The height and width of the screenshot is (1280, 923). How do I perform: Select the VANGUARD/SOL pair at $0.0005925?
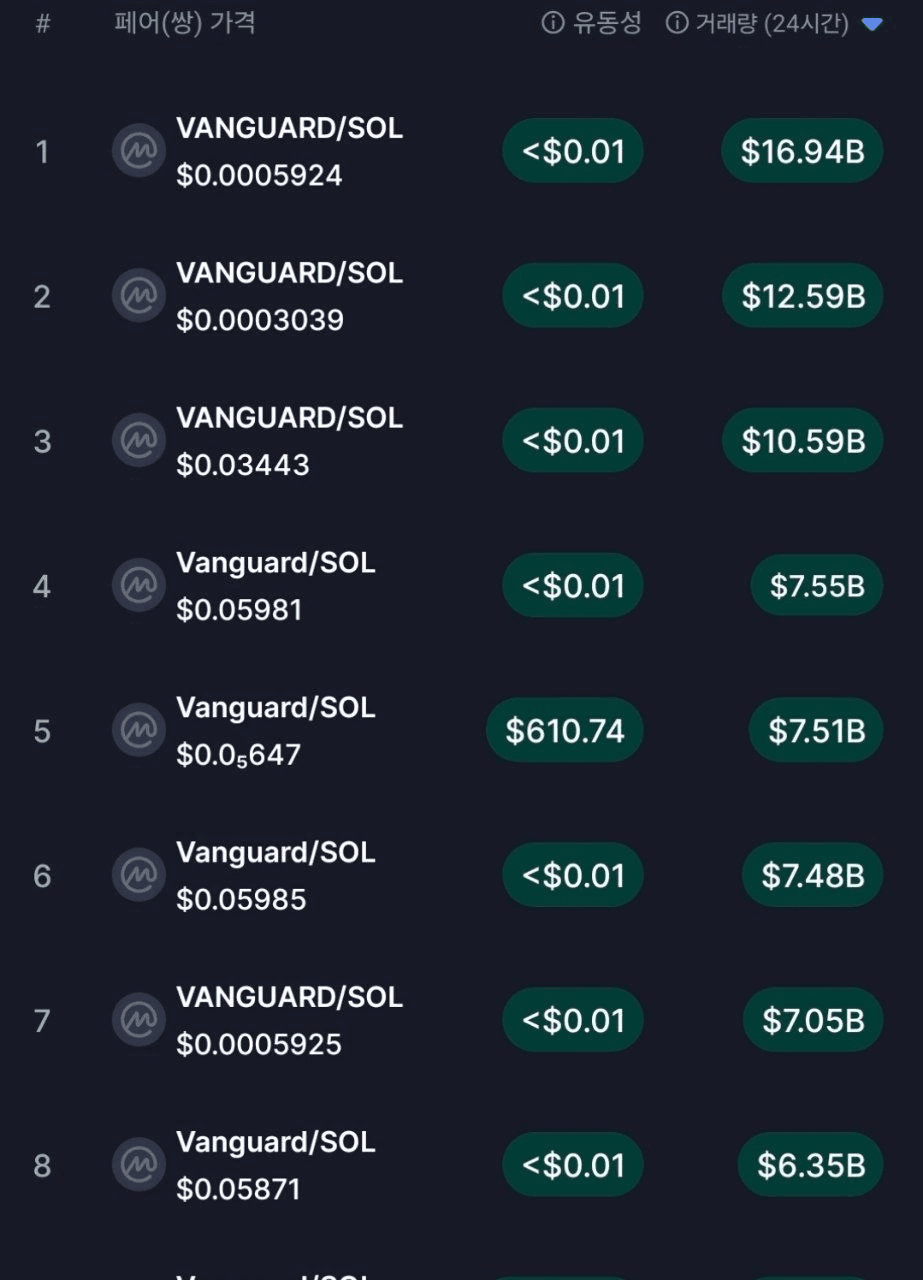tap(289, 998)
